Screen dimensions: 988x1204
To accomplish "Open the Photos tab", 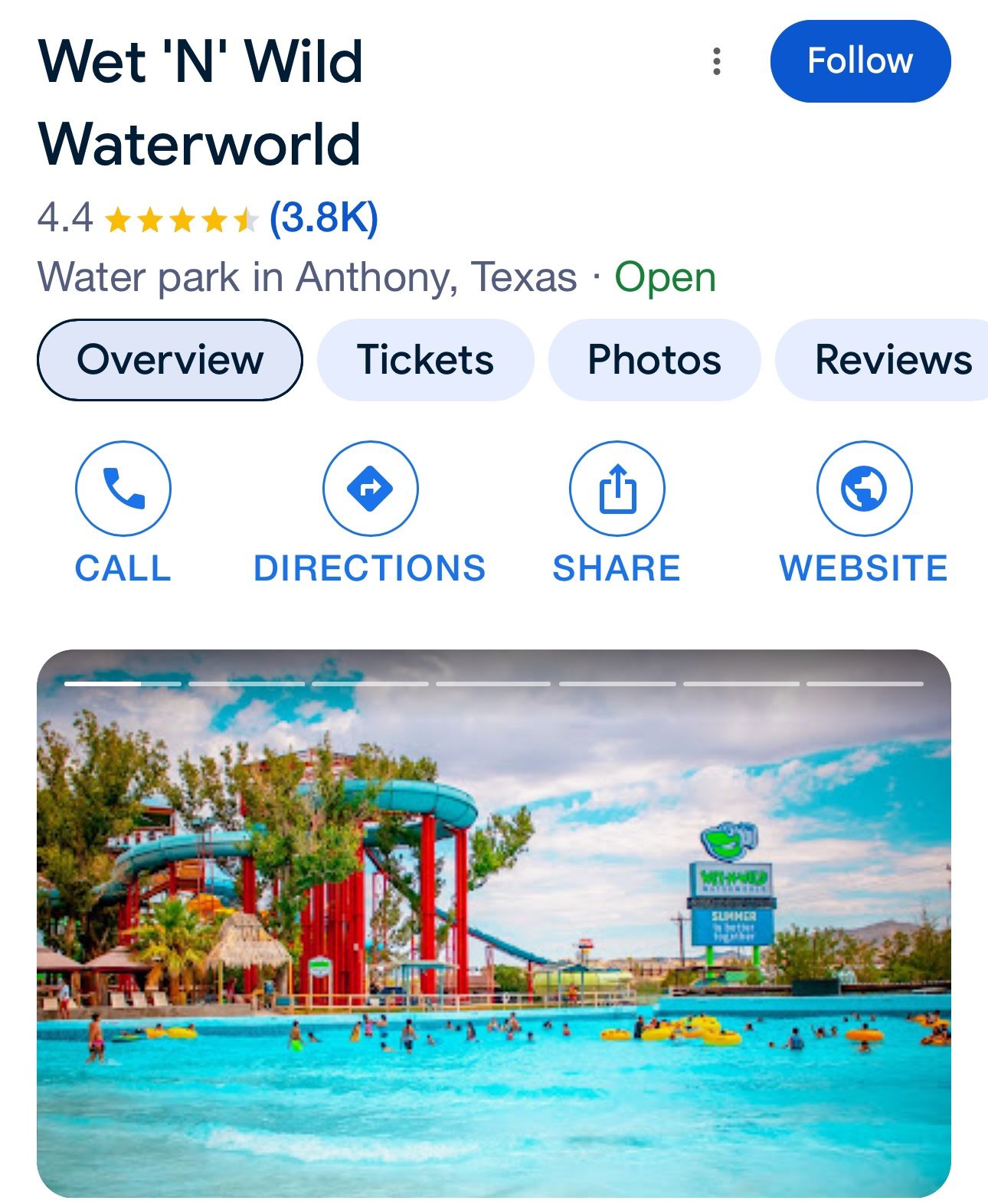I will point(654,358).
